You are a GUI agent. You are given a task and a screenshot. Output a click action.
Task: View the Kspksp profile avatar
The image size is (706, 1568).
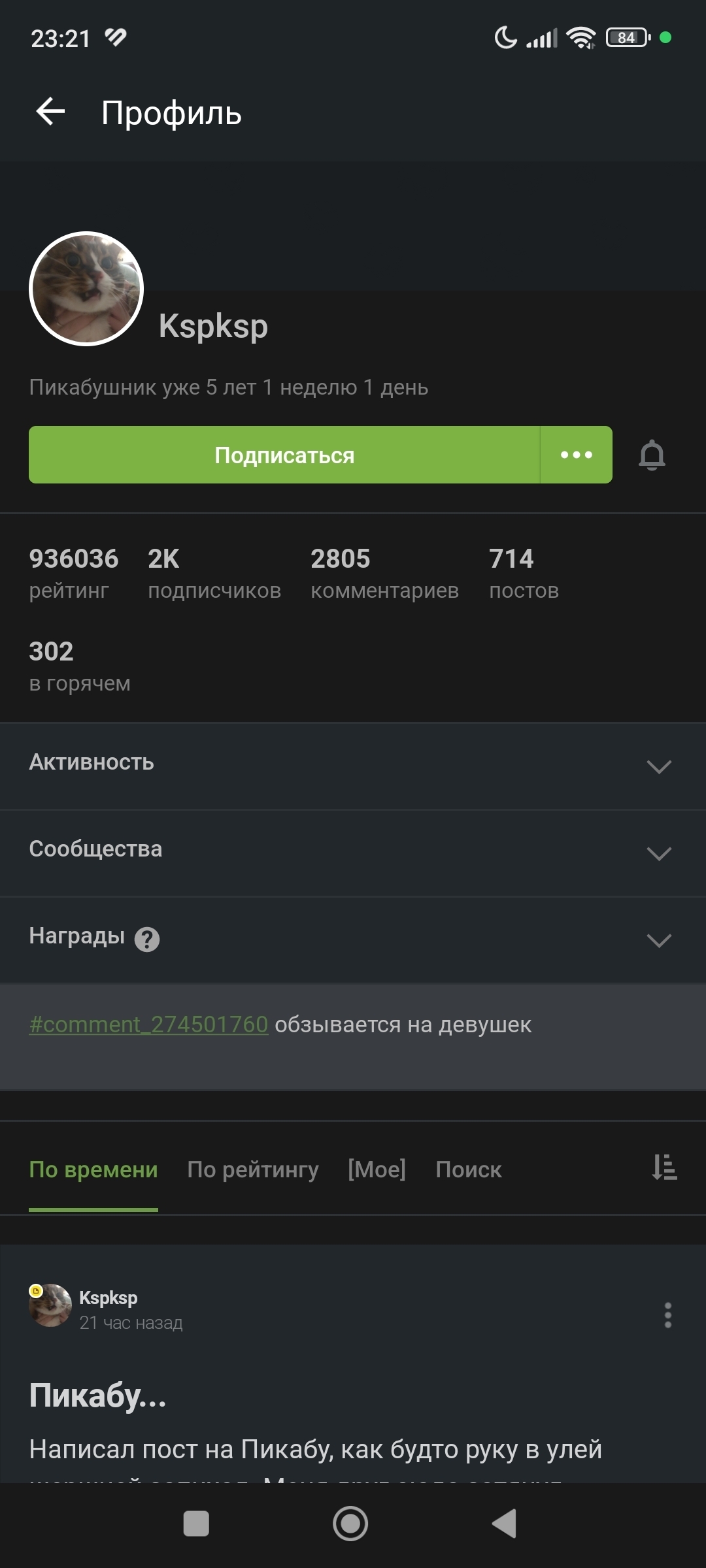click(86, 289)
